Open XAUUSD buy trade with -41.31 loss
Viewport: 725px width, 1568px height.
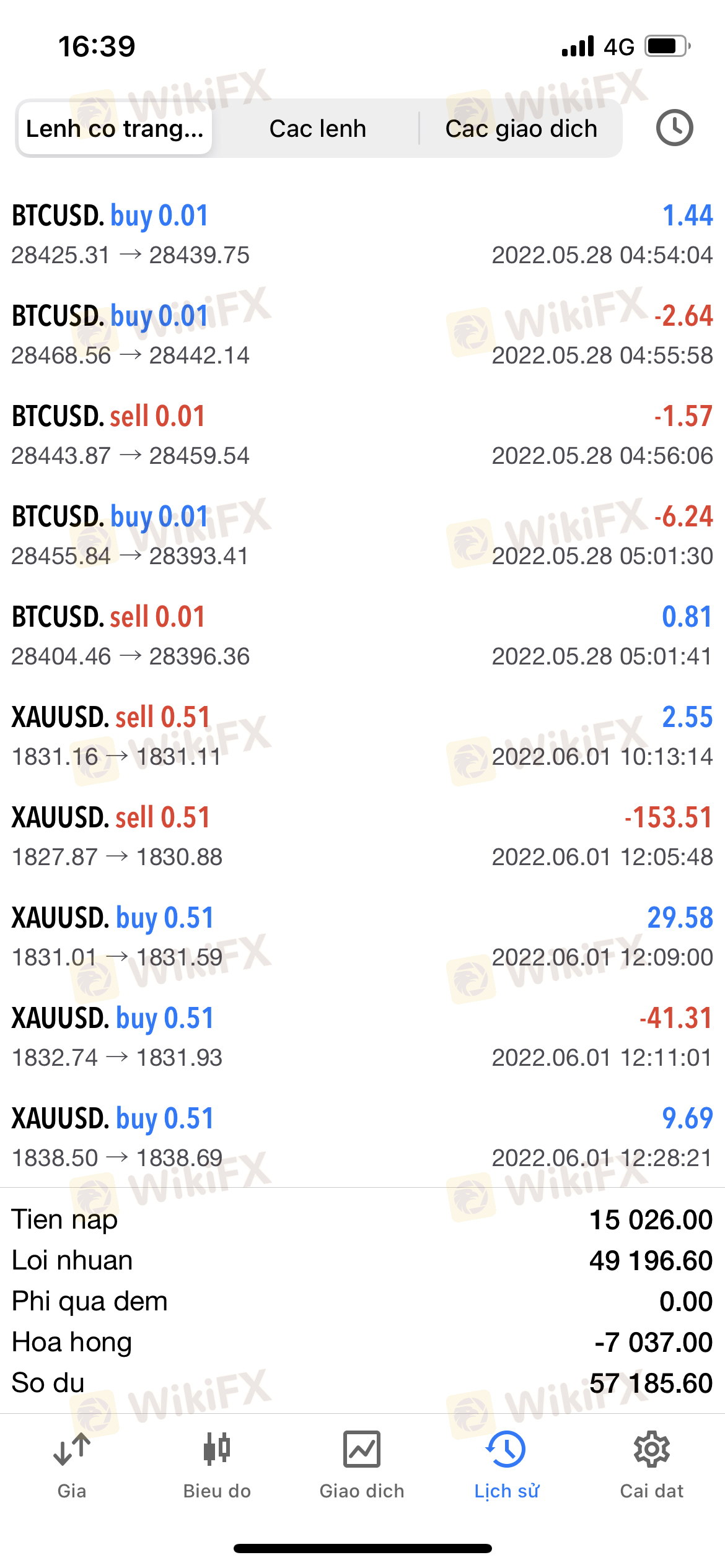pos(362,1037)
